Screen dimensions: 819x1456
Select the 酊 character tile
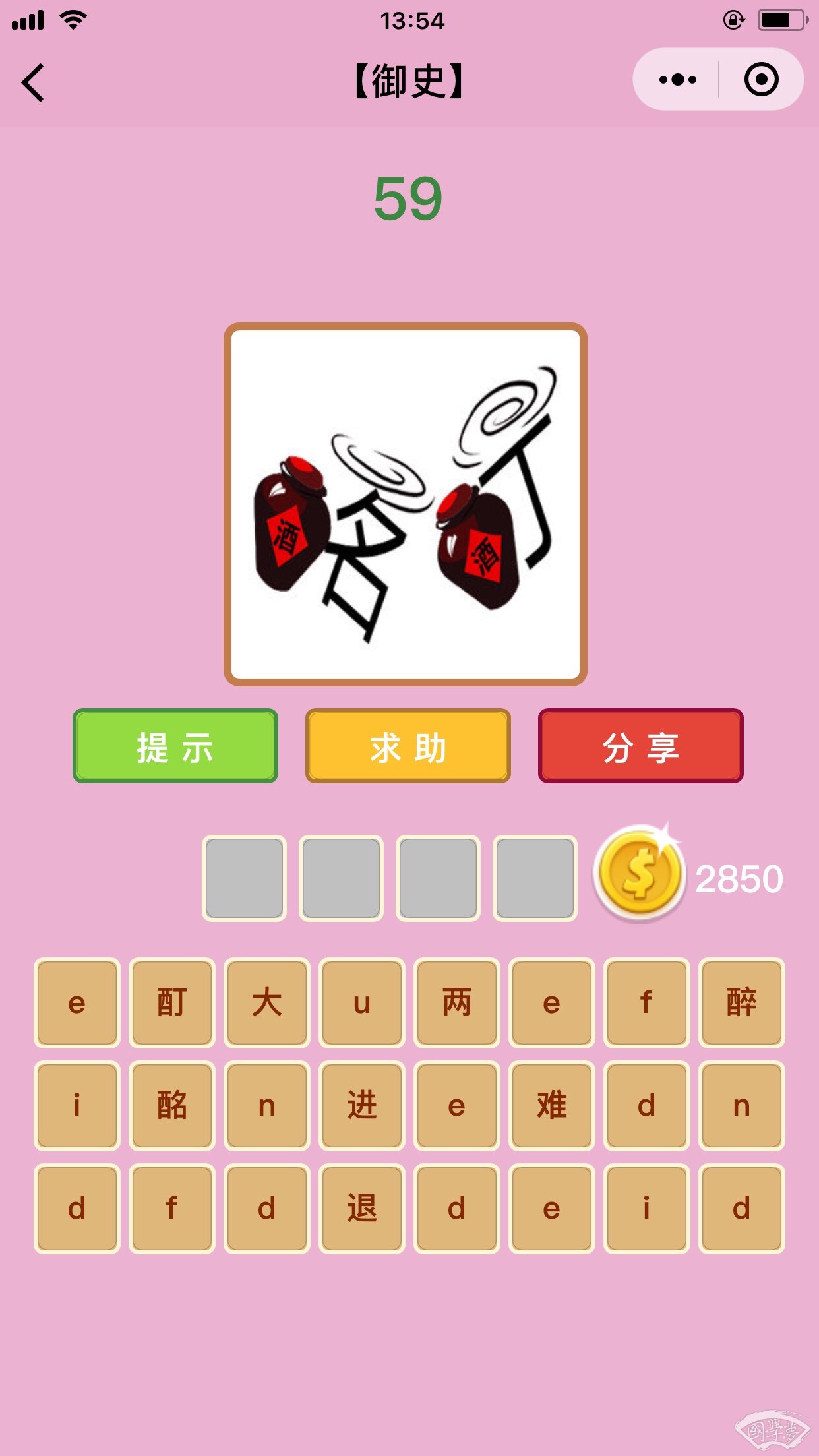(172, 1002)
